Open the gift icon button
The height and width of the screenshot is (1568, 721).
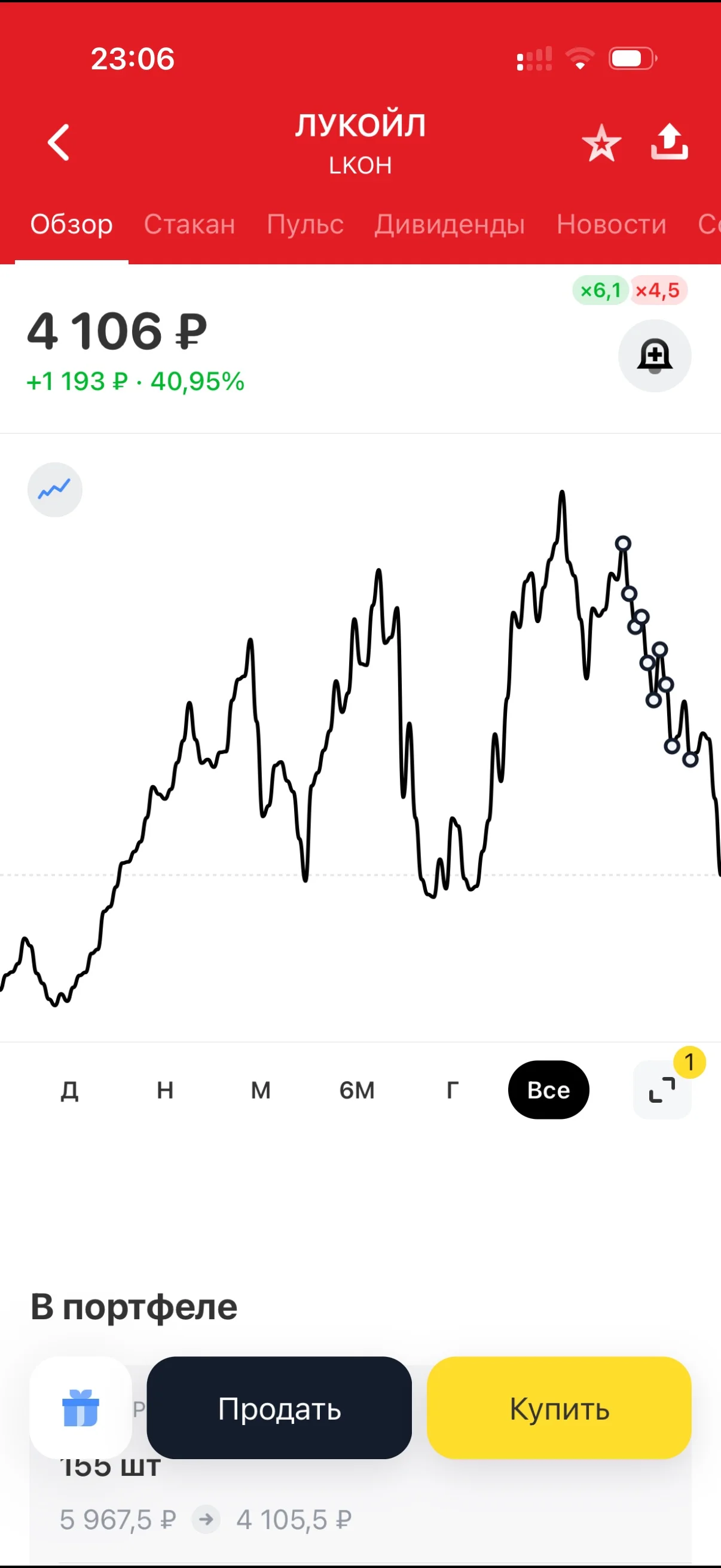pyautogui.click(x=80, y=1408)
